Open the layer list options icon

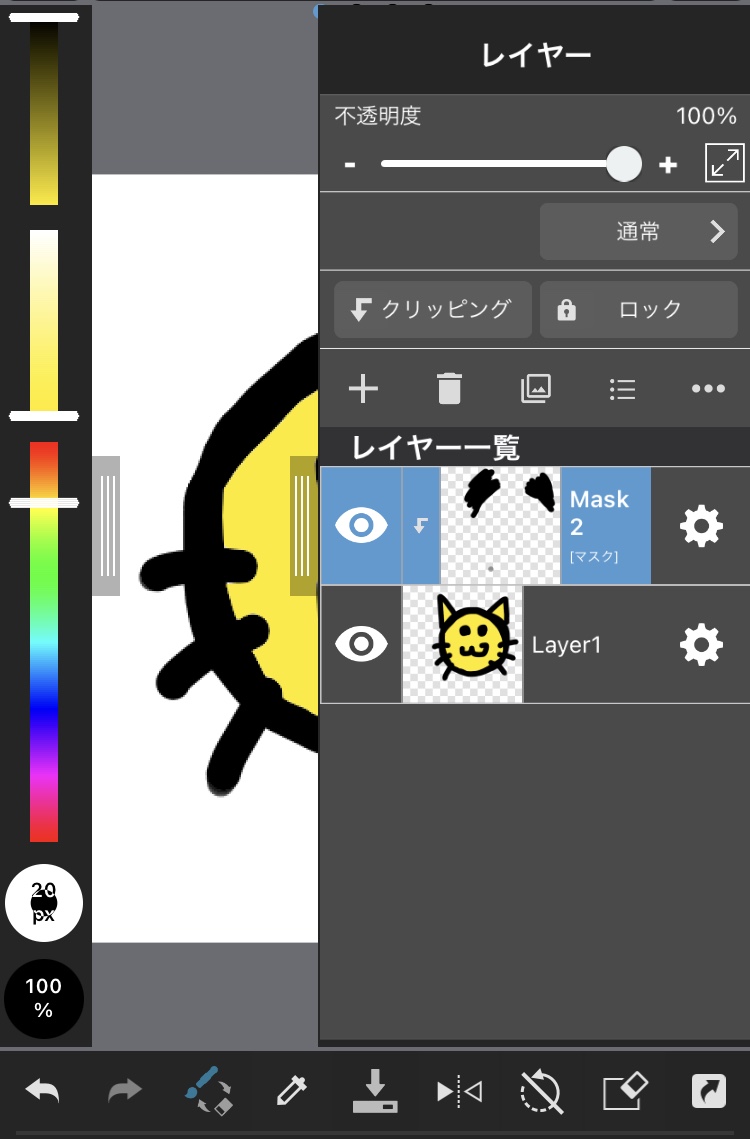tap(622, 389)
